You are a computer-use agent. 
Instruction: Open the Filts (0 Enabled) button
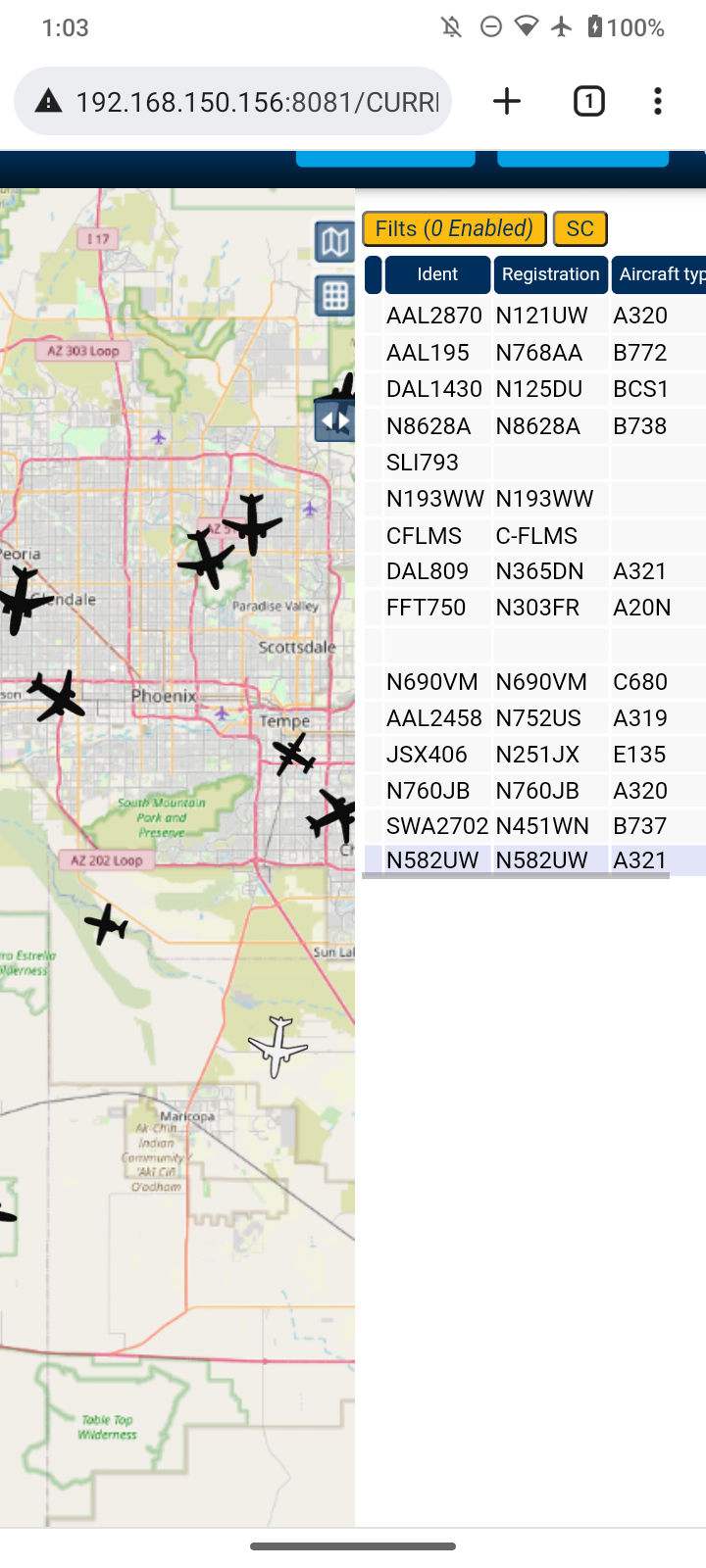click(x=454, y=228)
